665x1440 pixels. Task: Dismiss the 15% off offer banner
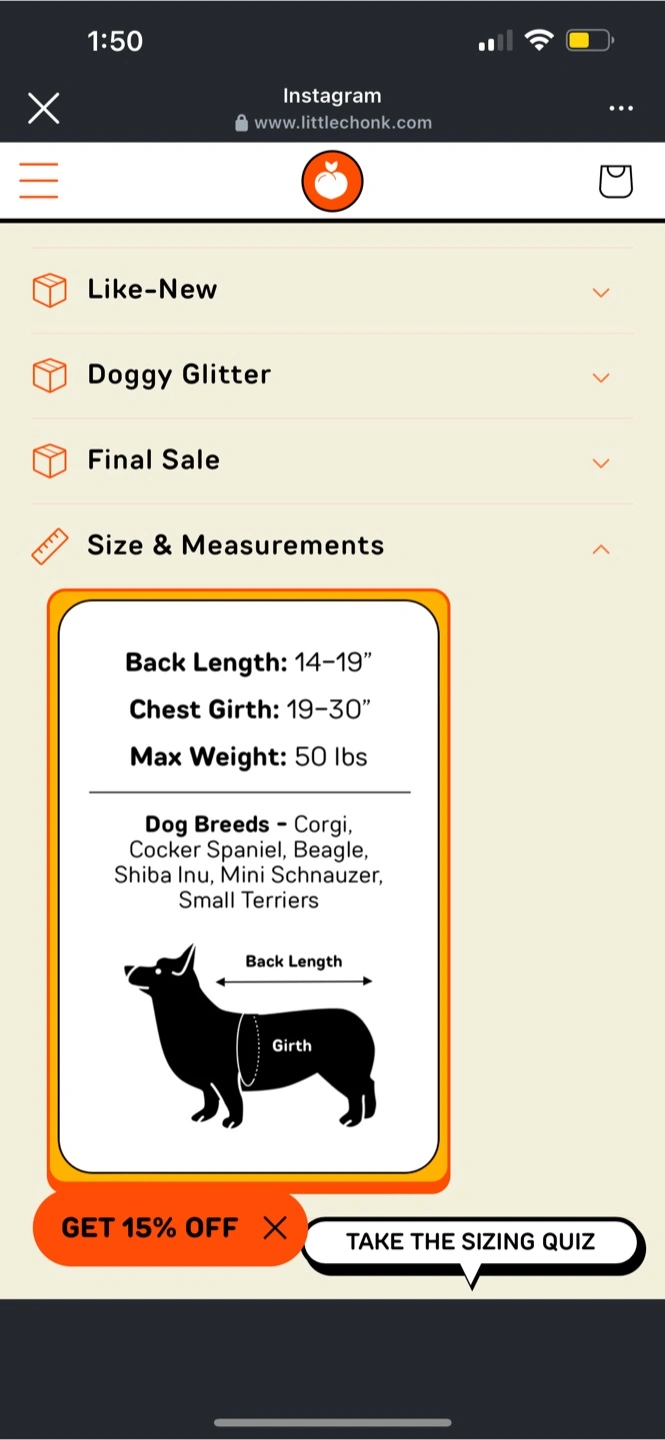click(275, 1228)
